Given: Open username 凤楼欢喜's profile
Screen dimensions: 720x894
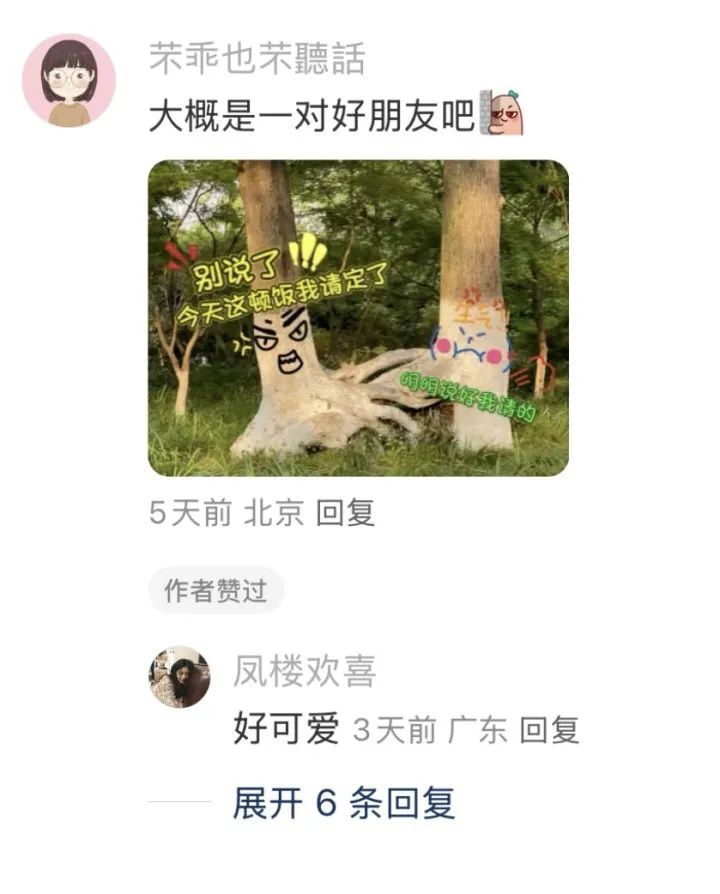Looking at the screenshot, I should [305, 672].
